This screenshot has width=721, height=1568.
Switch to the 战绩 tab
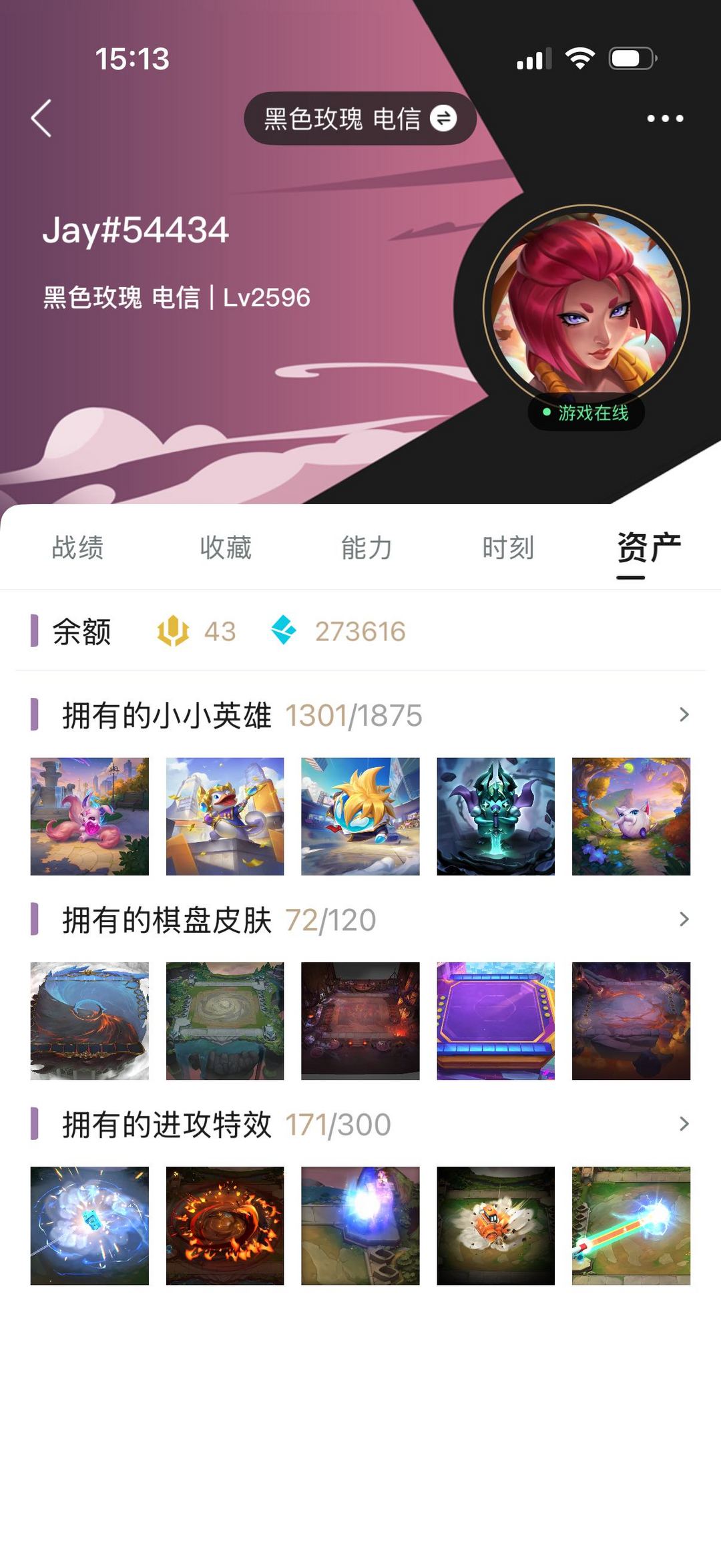[x=77, y=548]
